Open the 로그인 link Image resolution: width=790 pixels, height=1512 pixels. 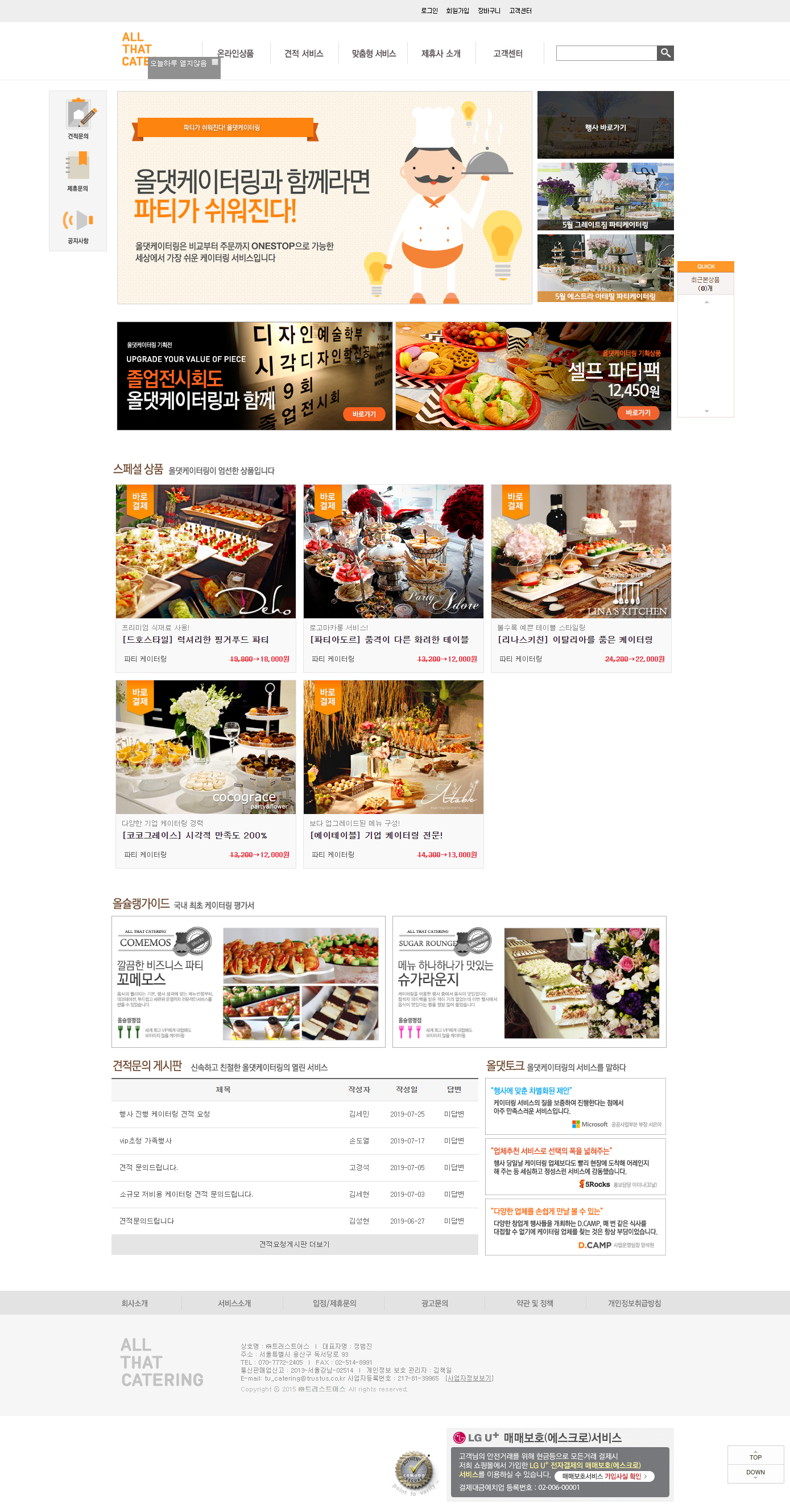point(429,11)
